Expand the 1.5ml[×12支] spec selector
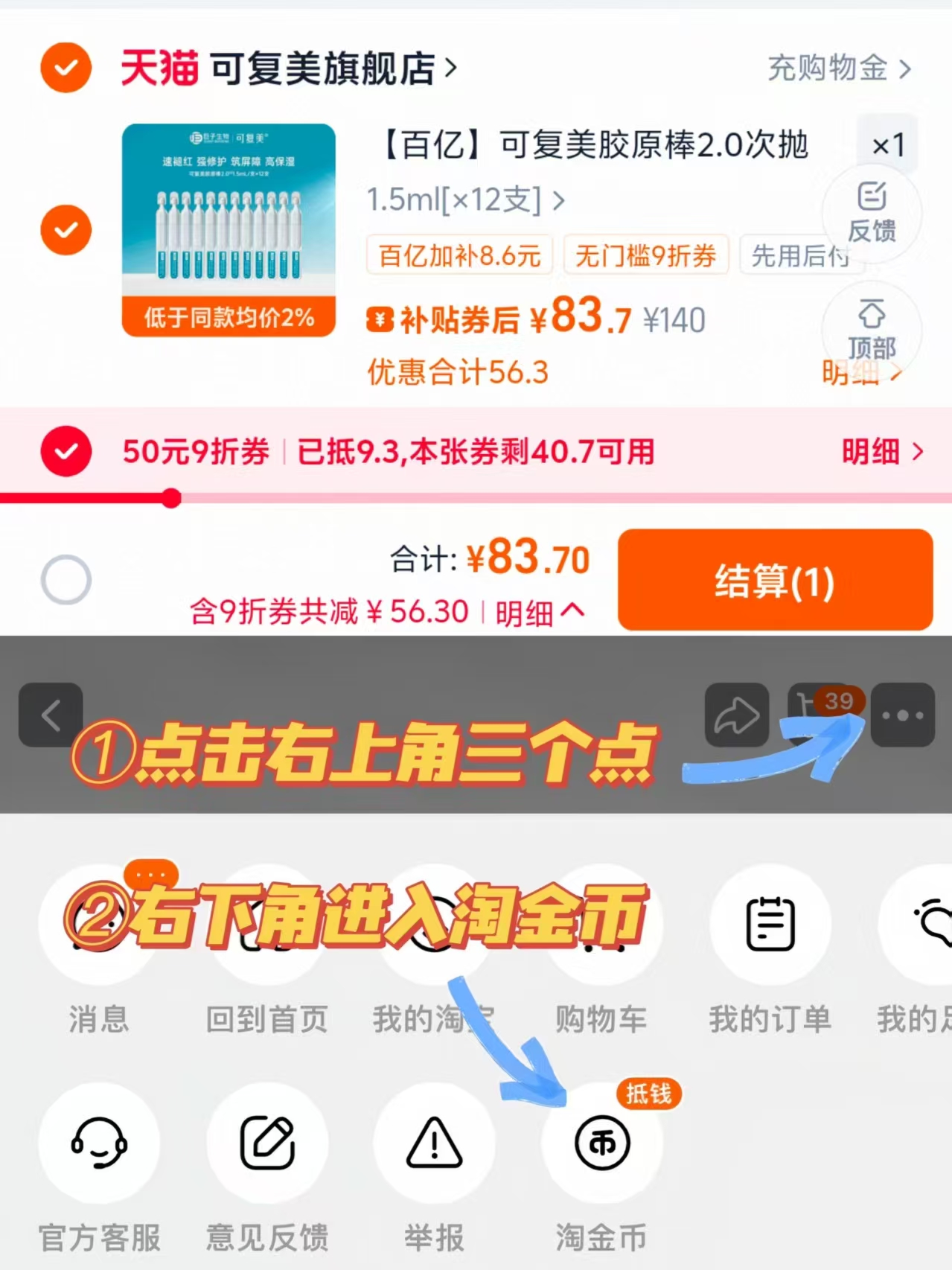Viewport: 952px width, 1270px height. click(465, 200)
